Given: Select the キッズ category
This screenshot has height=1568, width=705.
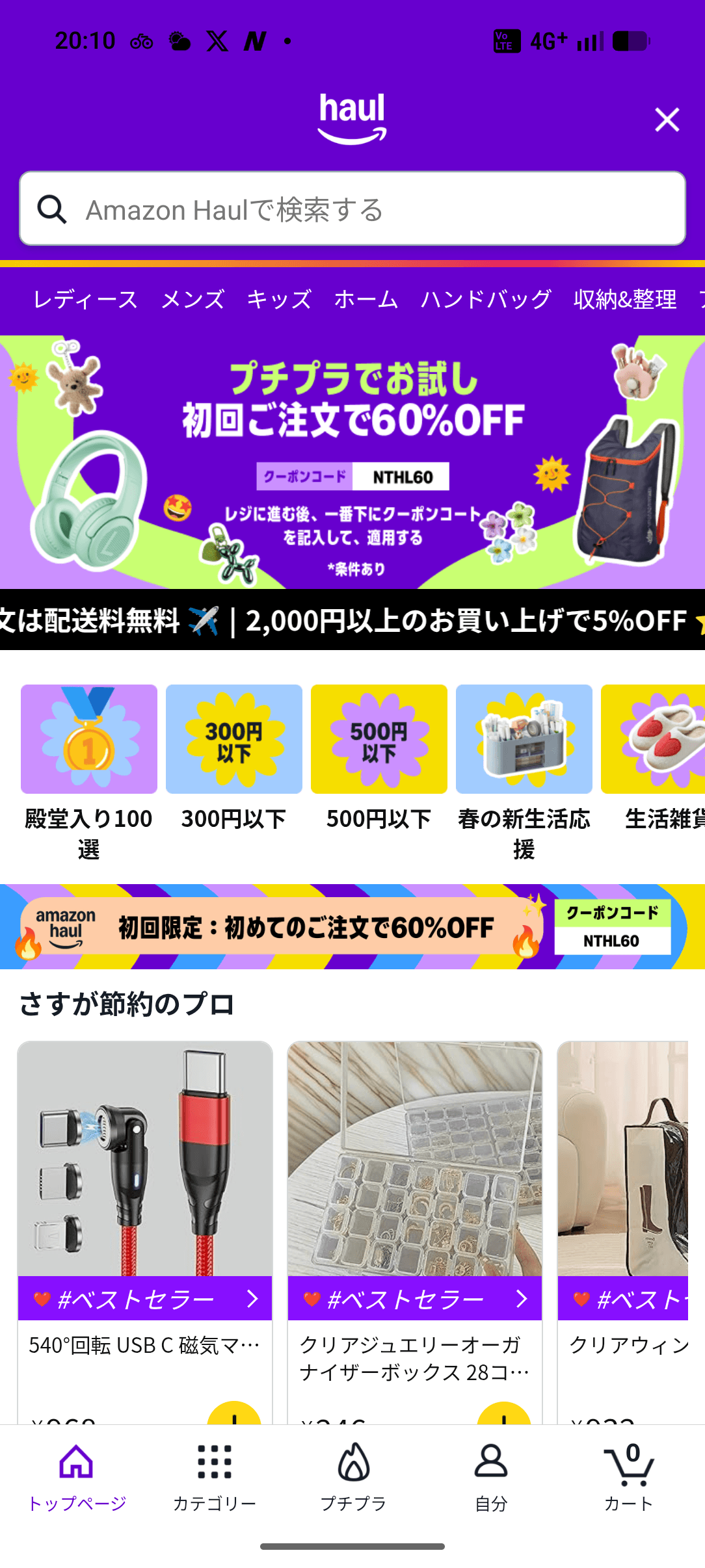Looking at the screenshot, I should [x=279, y=300].
